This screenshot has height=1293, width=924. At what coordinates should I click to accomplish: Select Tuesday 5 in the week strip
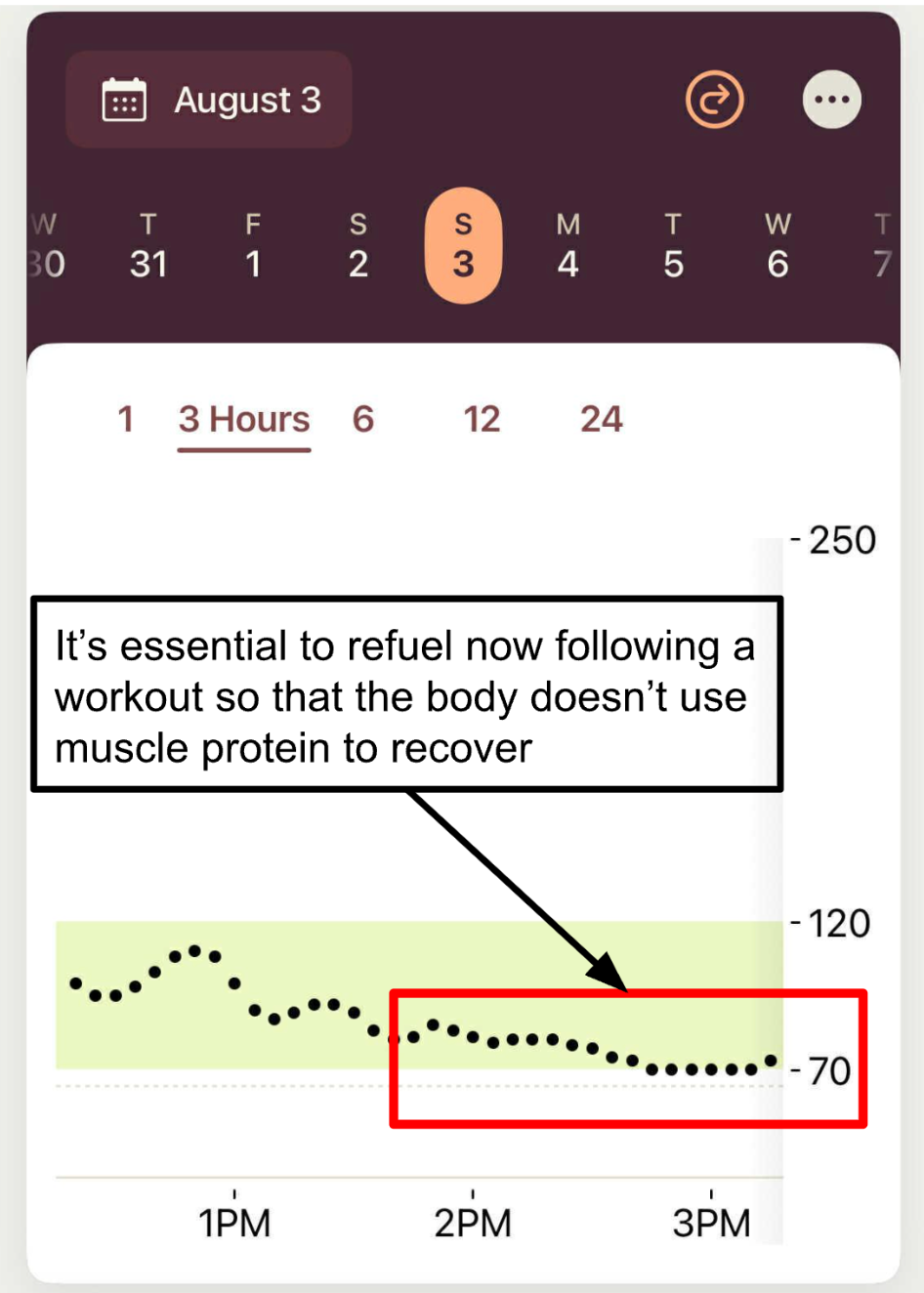673,246
